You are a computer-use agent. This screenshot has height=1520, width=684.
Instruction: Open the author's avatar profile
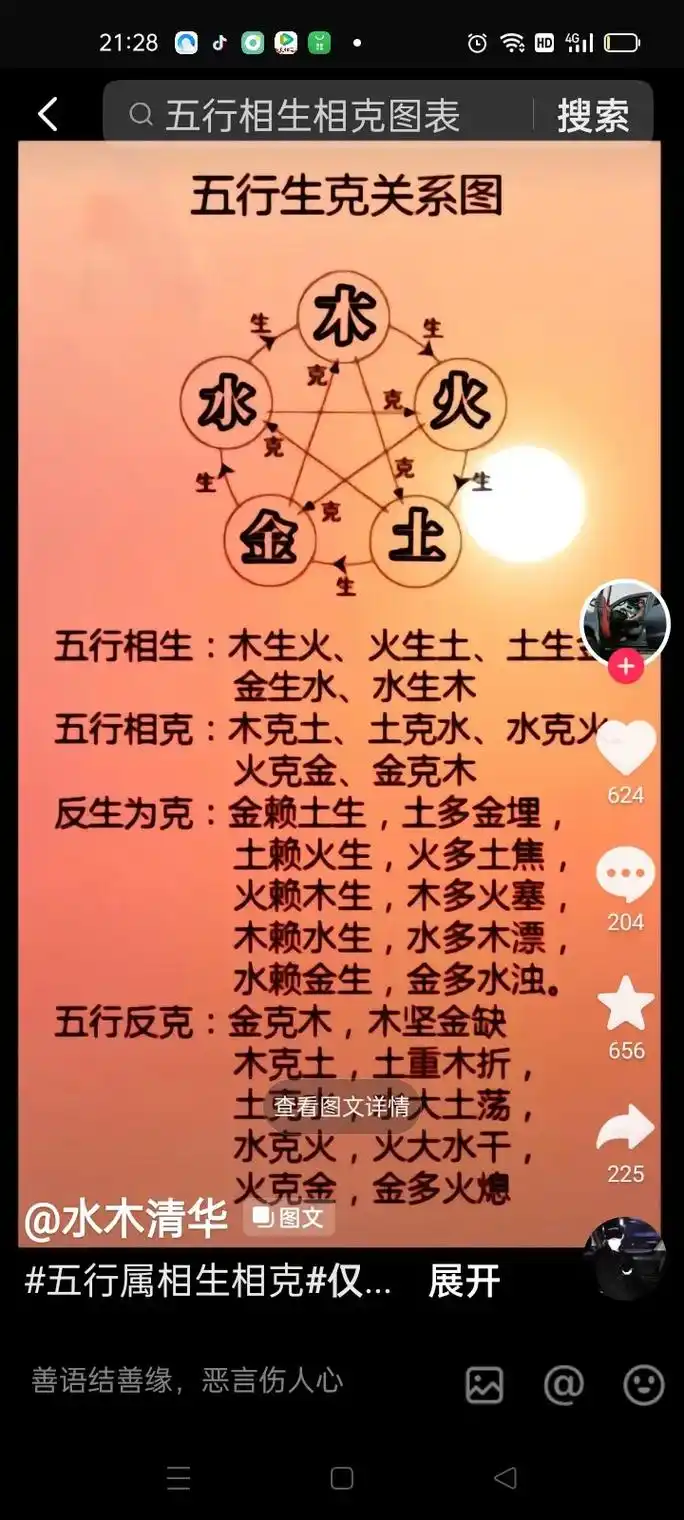point(625,622)
